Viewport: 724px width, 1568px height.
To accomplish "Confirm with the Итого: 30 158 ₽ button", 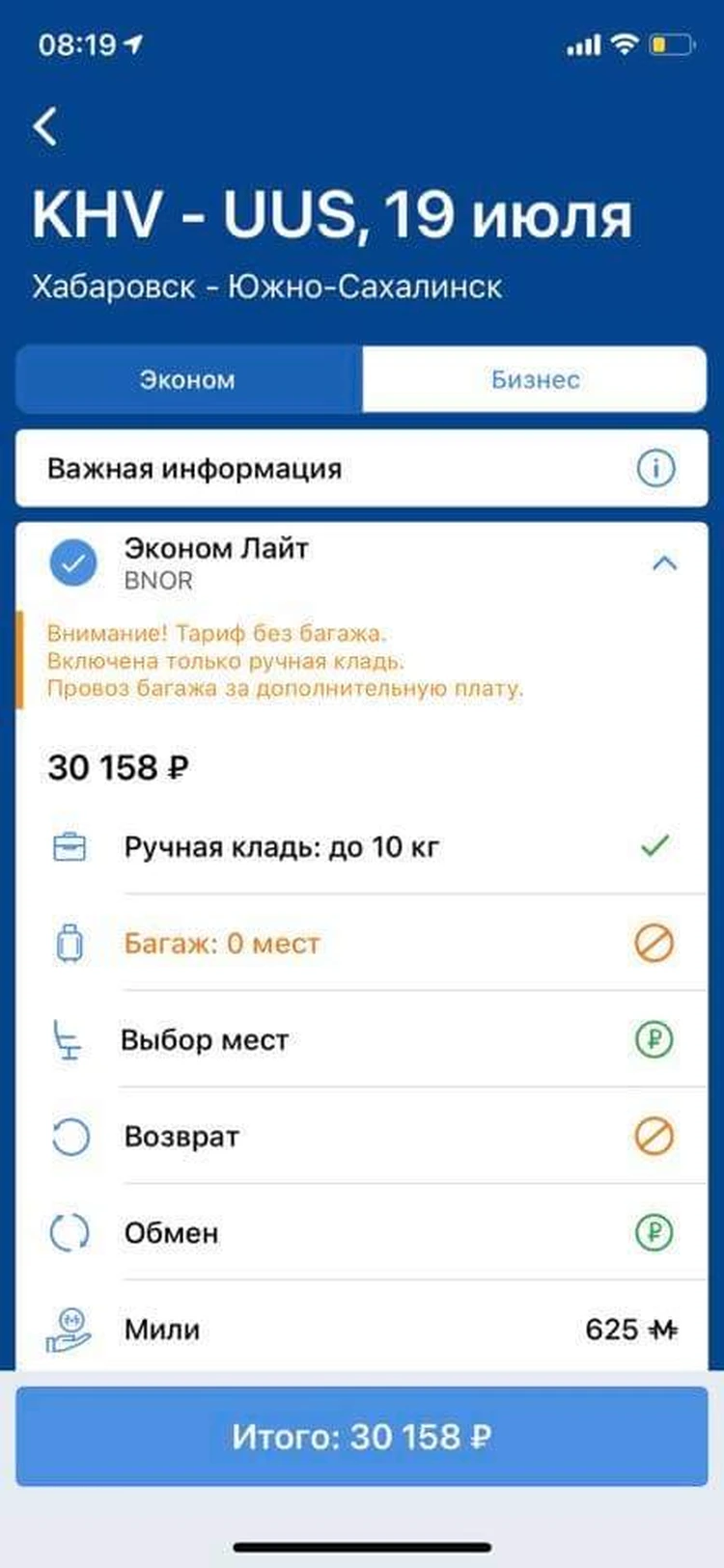I will coord(361,1436).
